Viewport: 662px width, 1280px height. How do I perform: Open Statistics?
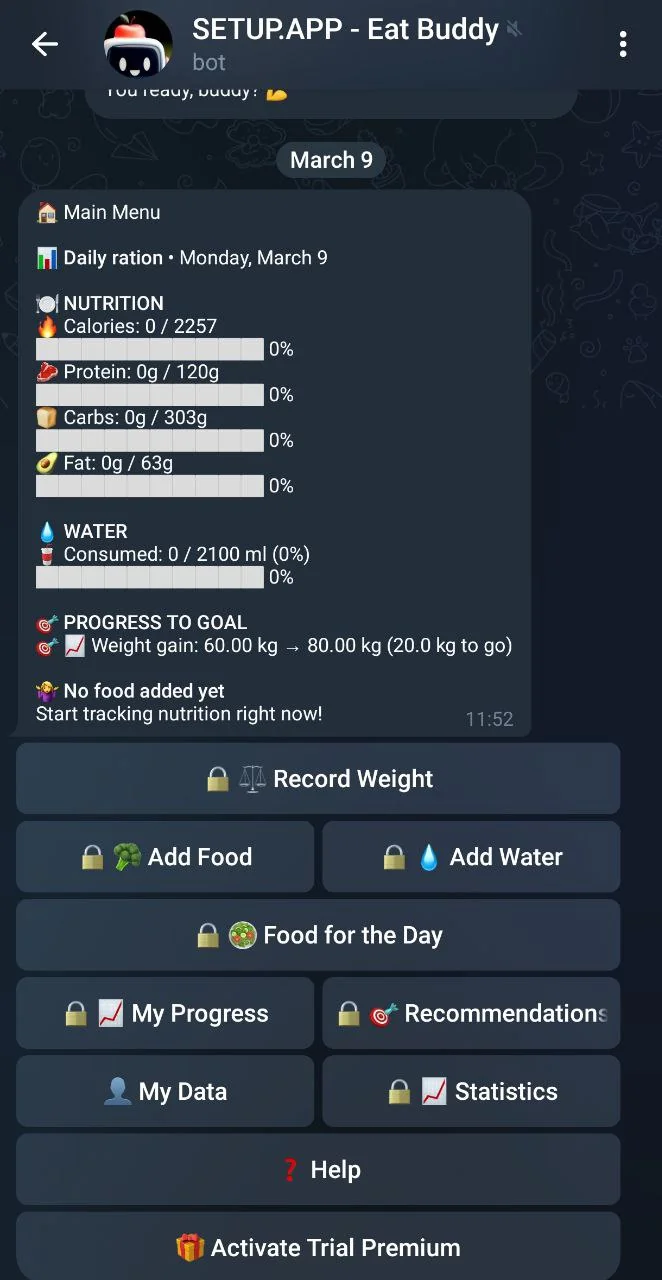pos(471,1091)
